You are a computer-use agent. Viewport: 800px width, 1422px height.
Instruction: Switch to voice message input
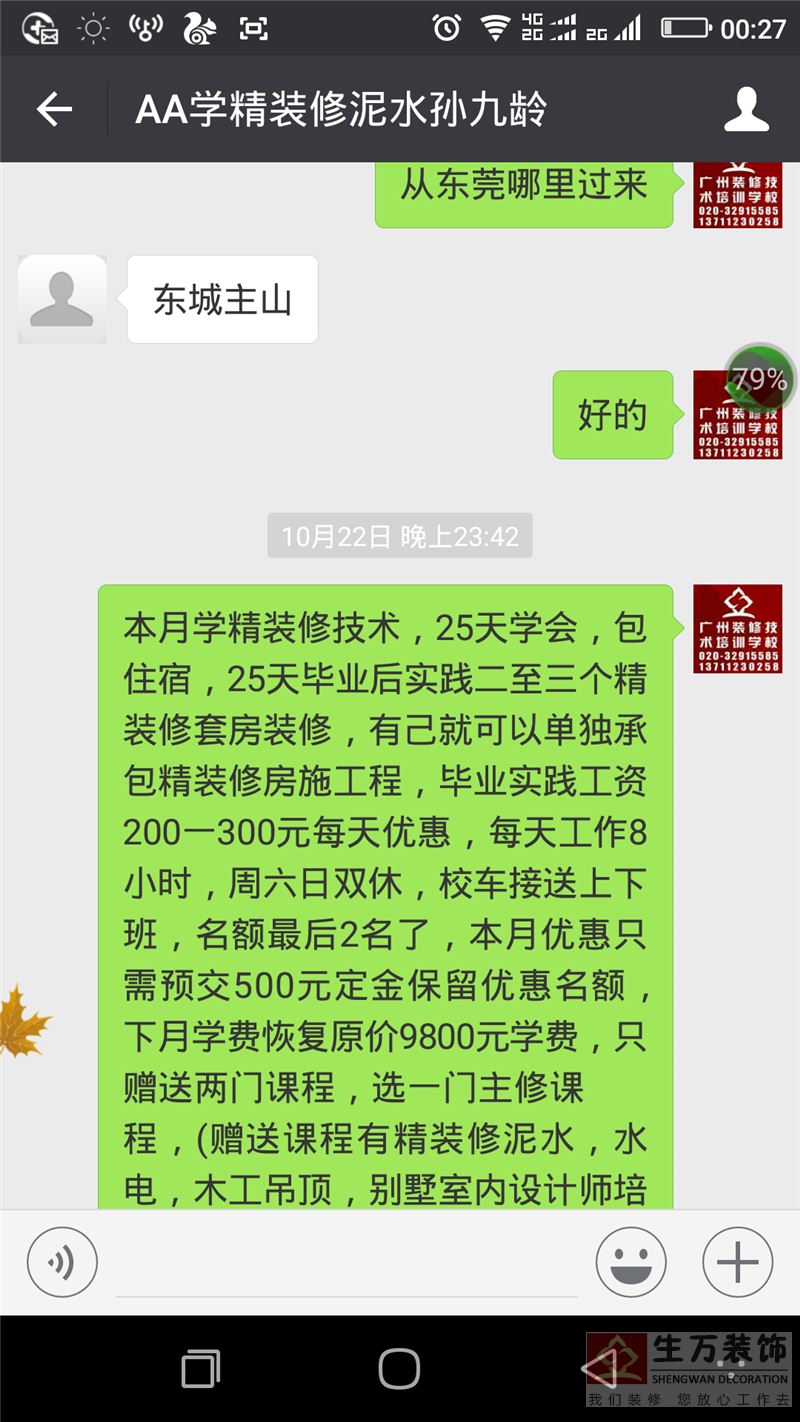[62, 1262]
